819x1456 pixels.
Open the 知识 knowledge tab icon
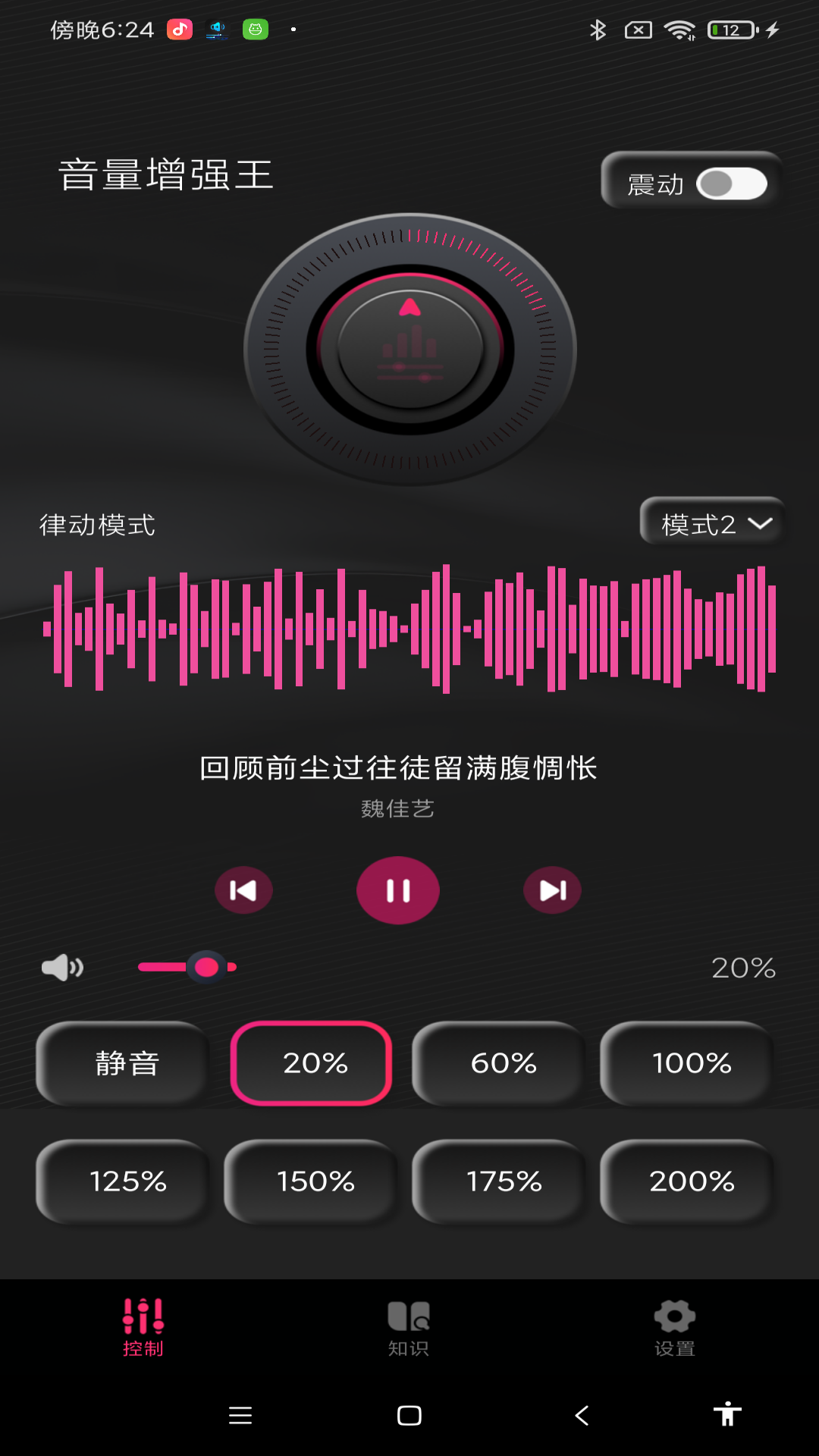click(409, 1321)
